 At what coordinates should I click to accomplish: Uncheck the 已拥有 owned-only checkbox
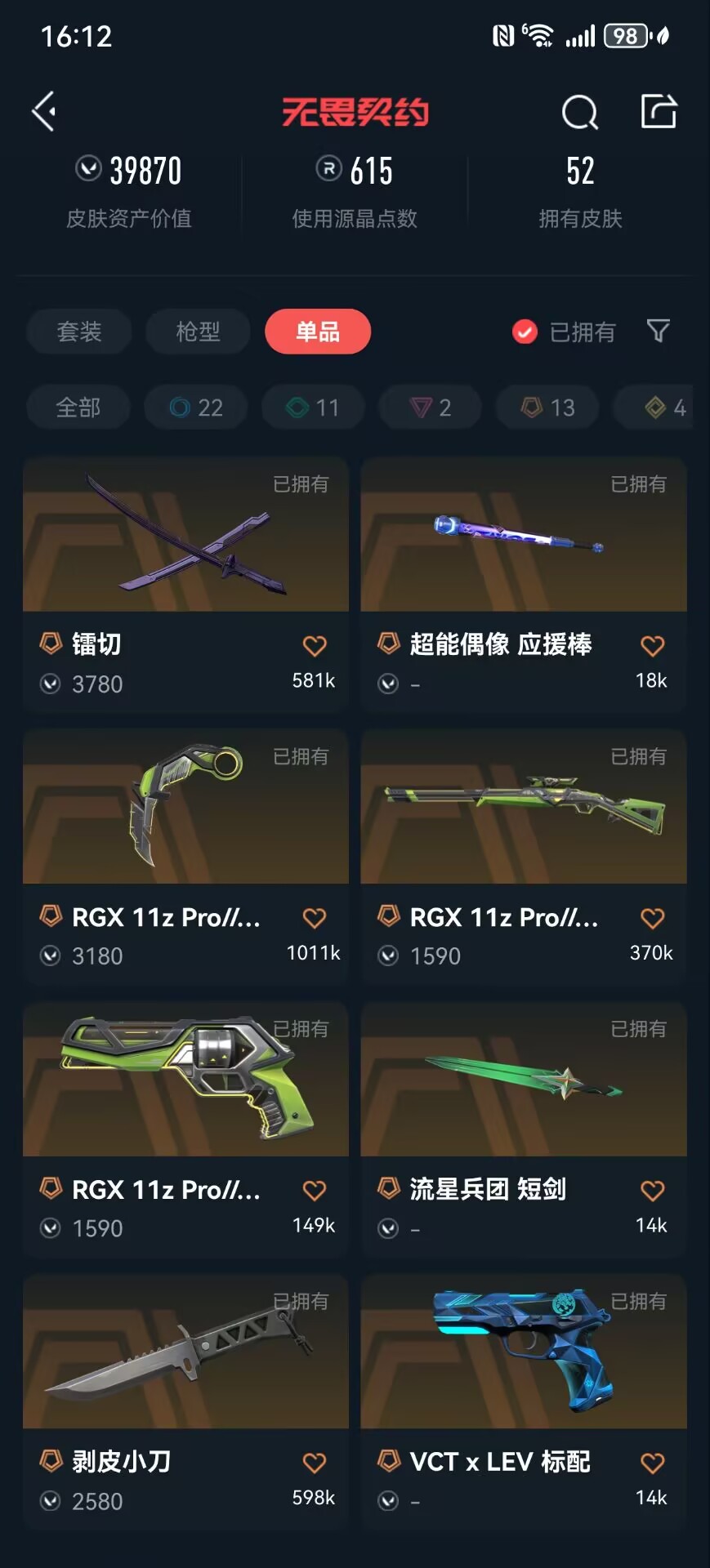pos(525,332)
